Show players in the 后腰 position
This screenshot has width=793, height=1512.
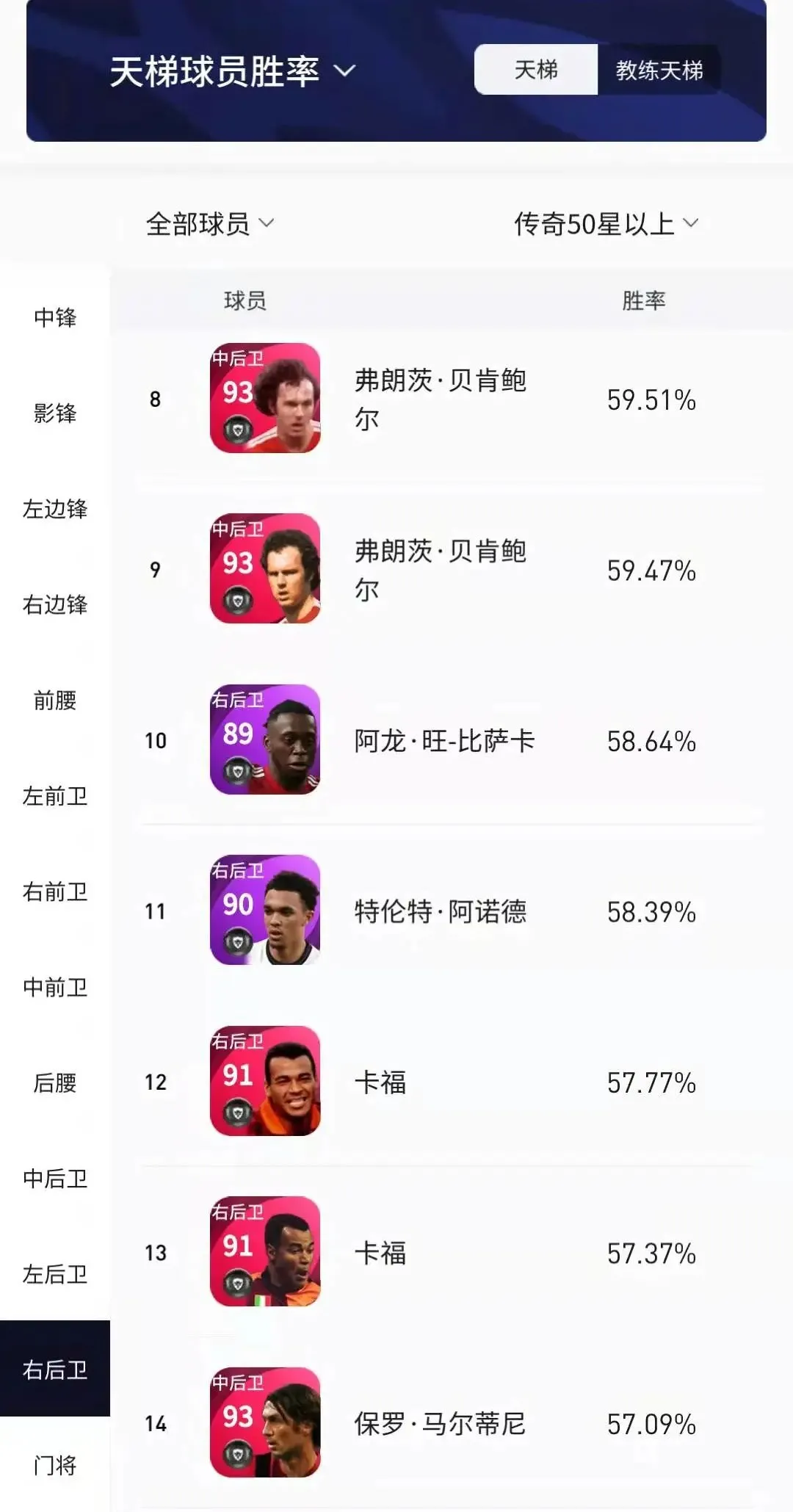pyautogui.click(x=55, y=1082)
